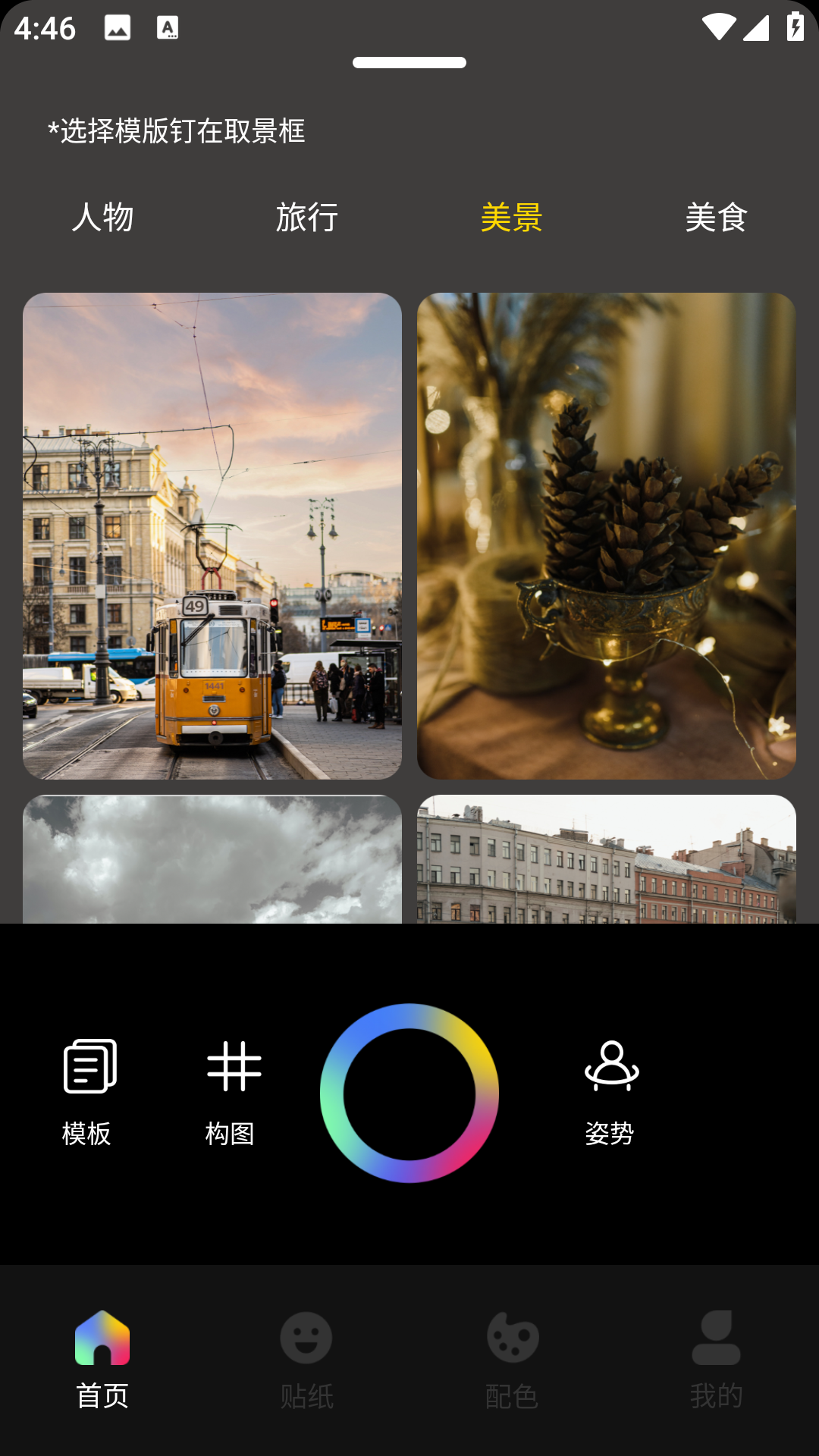Image resolution: width=819 pixels, height=1456 pixels.
Task: Open the 我的 profile tab
Action: coord(717,1359)
